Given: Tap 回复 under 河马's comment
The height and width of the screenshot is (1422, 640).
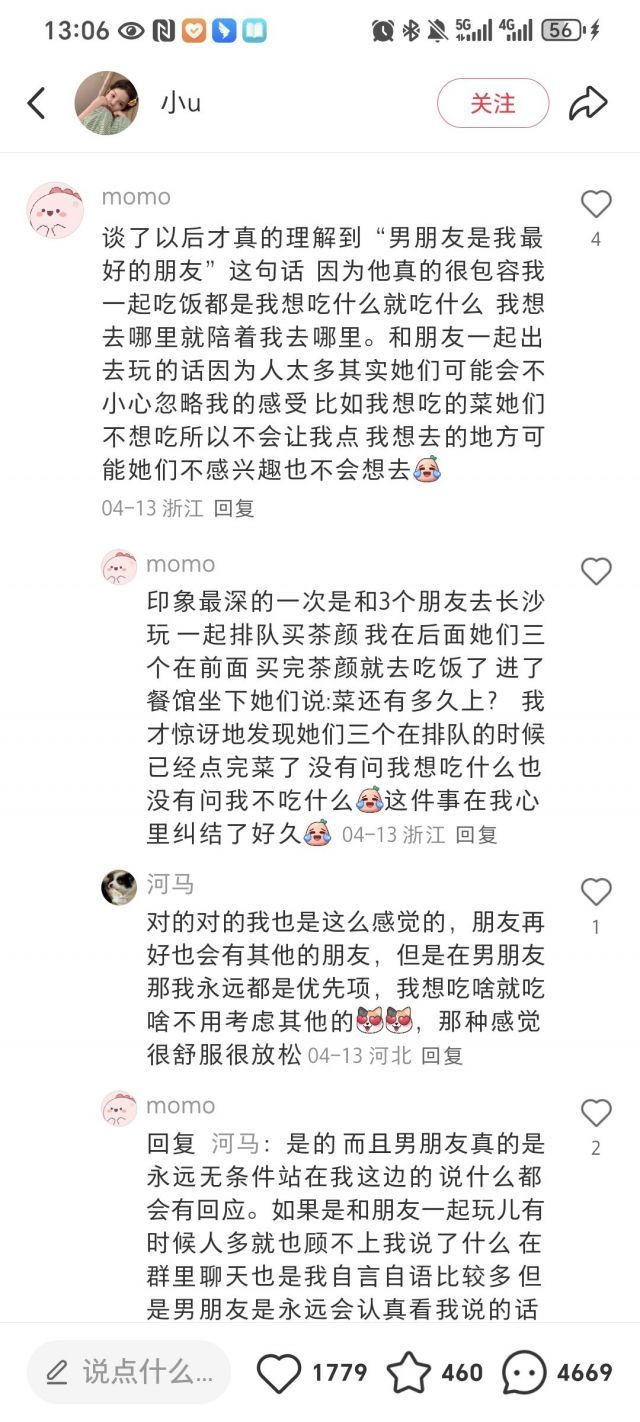Looking at the screenshot, I should tap(442, 1055).
